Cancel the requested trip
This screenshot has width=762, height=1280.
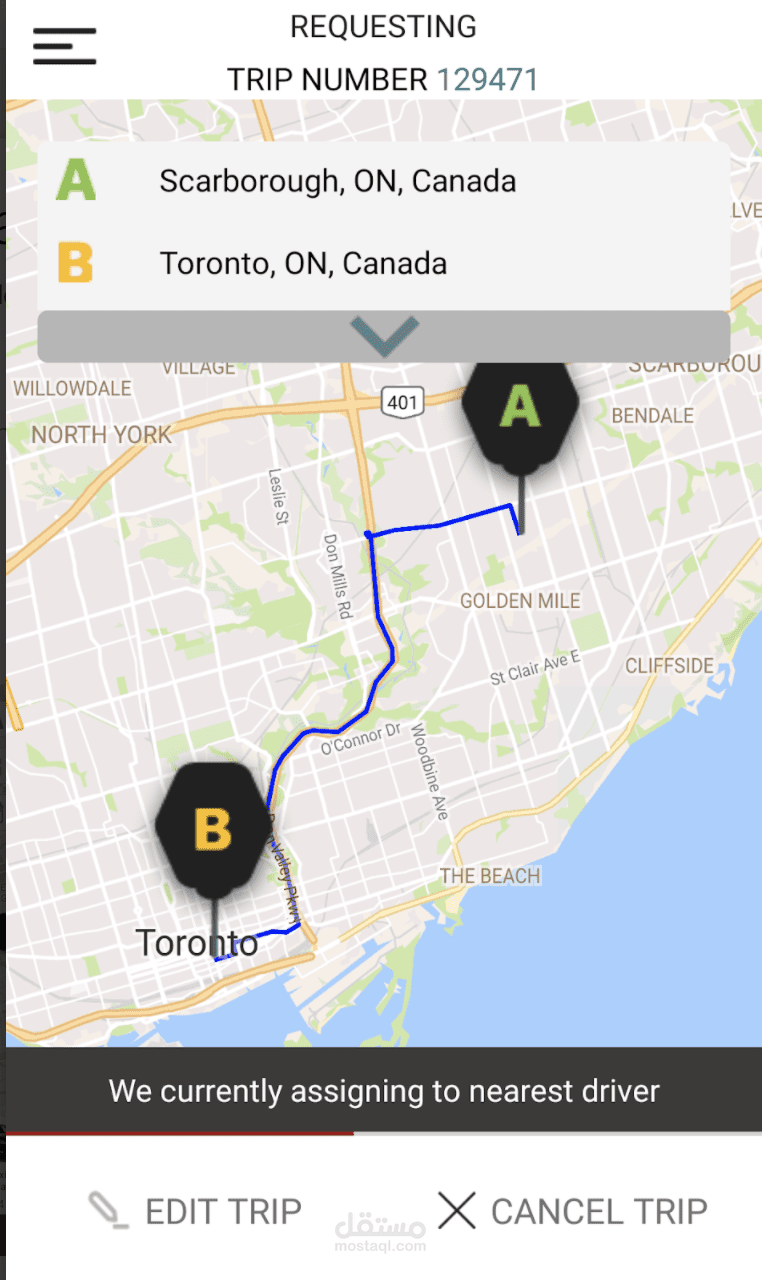click(572, 1211)
